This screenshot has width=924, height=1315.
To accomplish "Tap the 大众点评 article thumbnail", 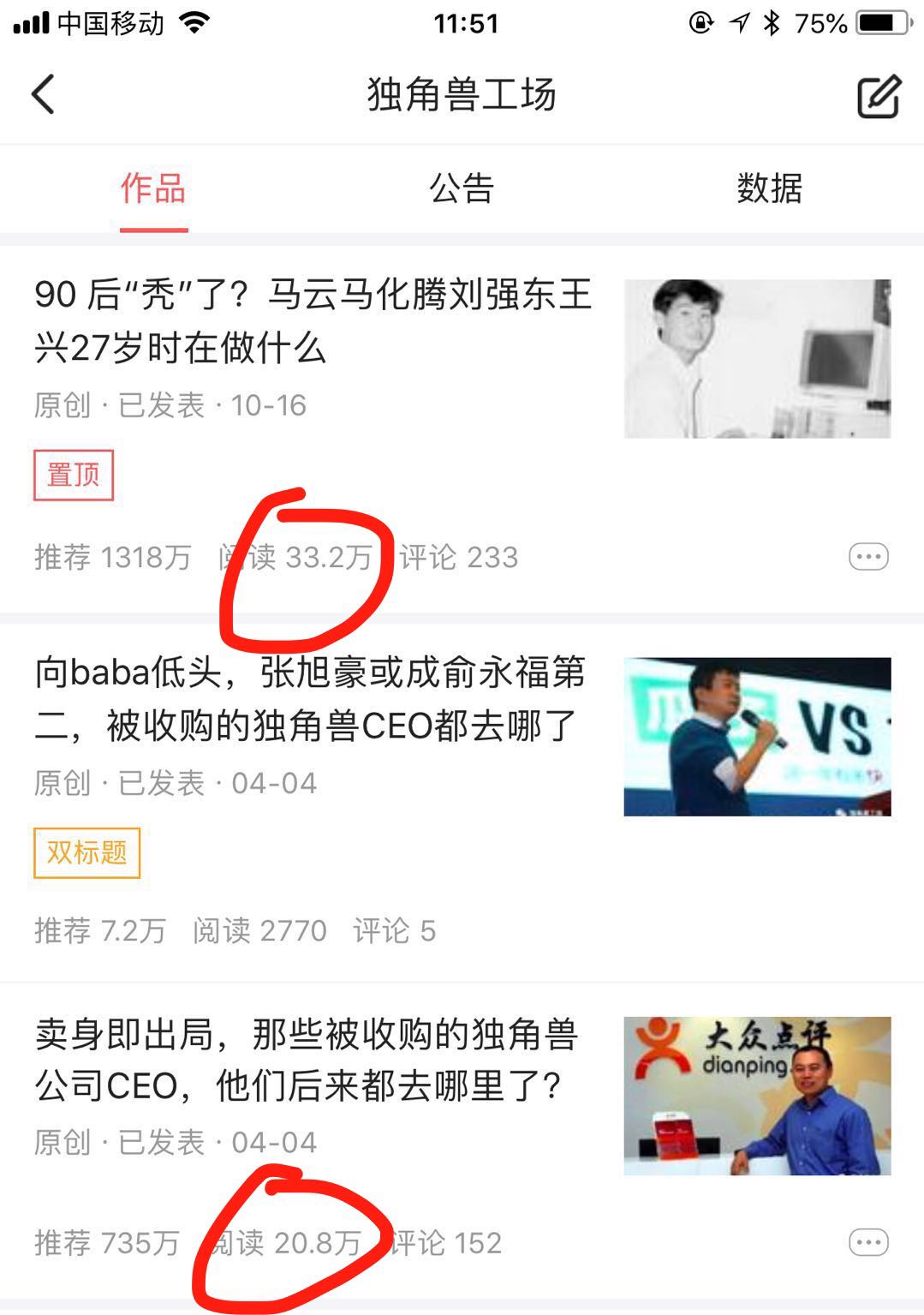I will pyautogui.click(x=757, y=1095).
